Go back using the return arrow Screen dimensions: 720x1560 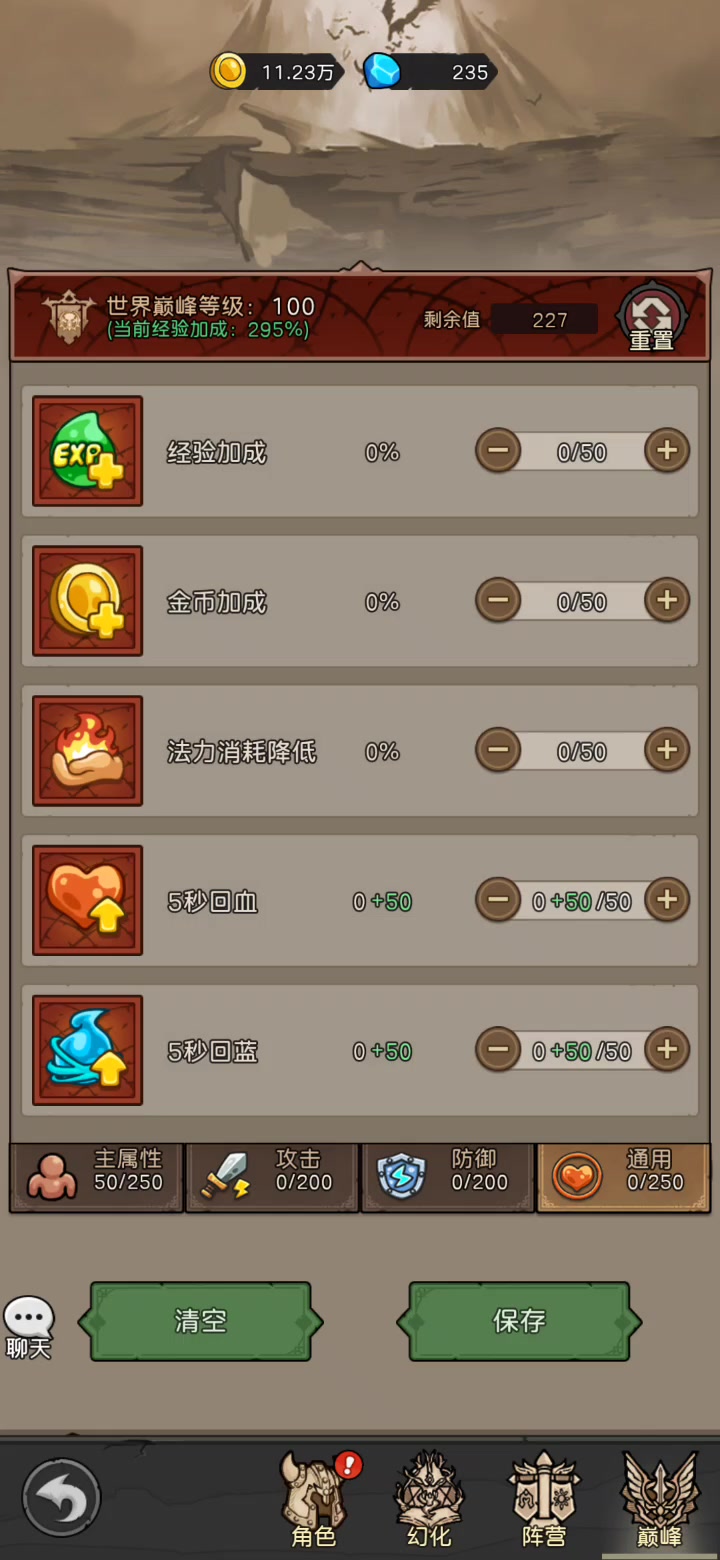click(62, 1497)
